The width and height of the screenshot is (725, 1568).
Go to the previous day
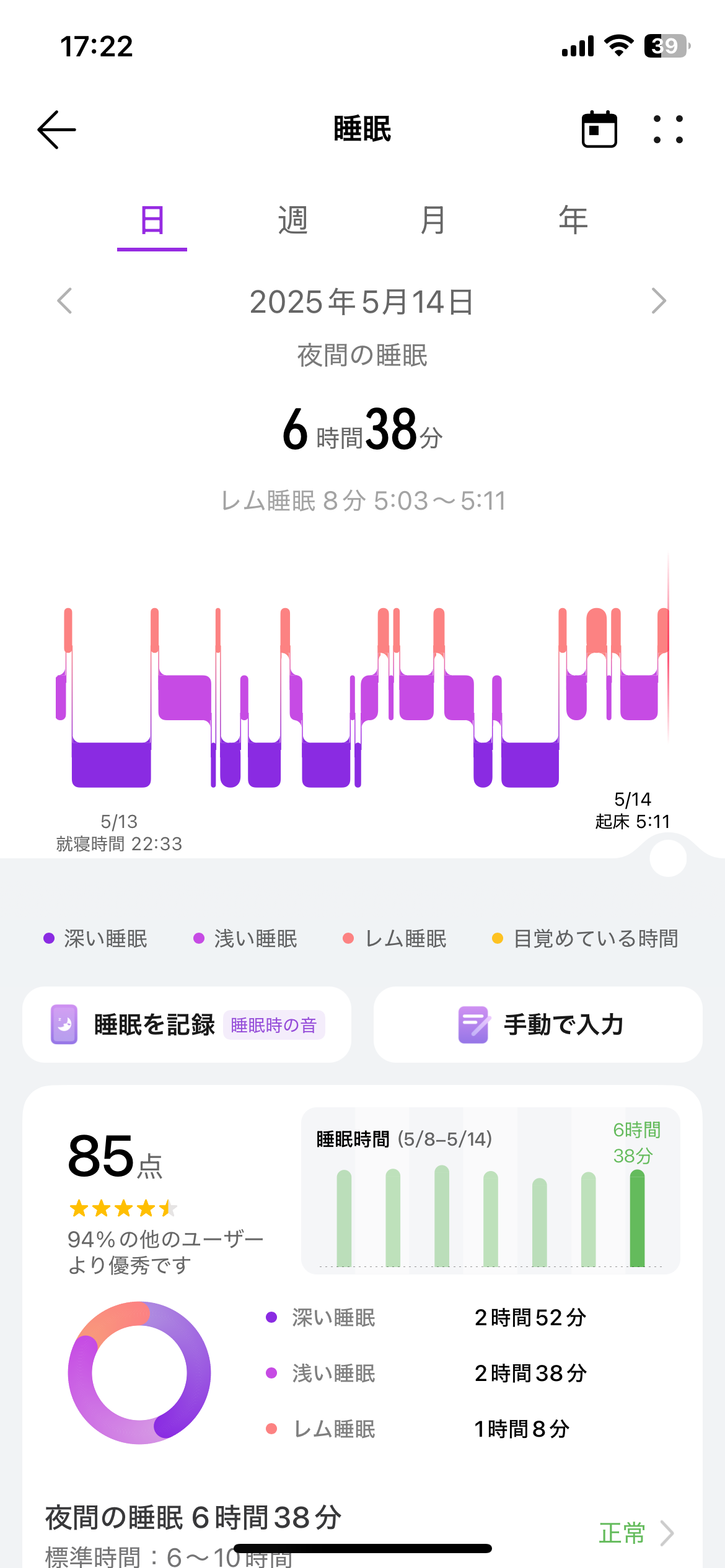pos(64,302)
